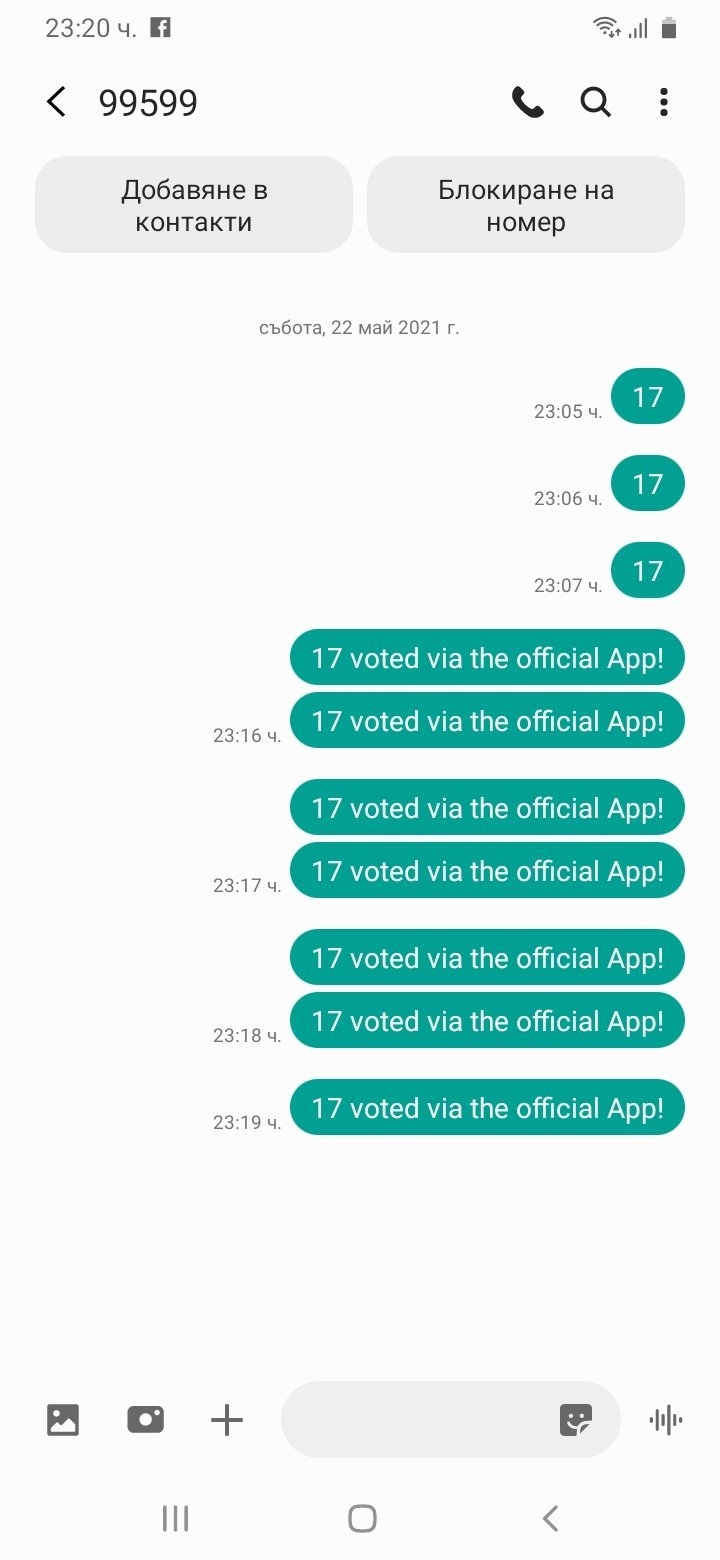The height and width of the screenshot is (1560, 720).
Task: Open the camera to take a photo
Action: 145,1420
